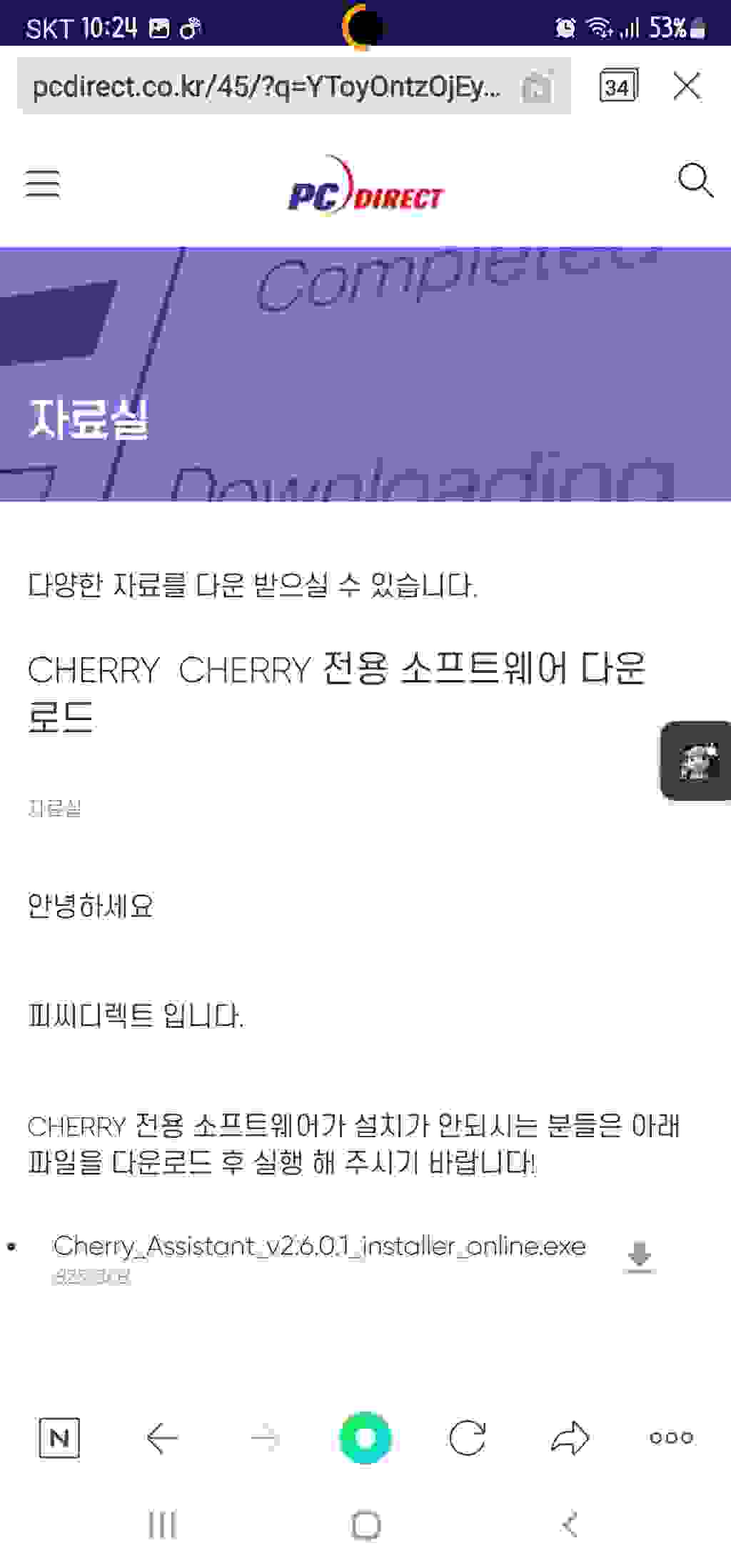Open the Cherry_Assistant_v2.6.0.1 file link

click(x=319, y=1246)
